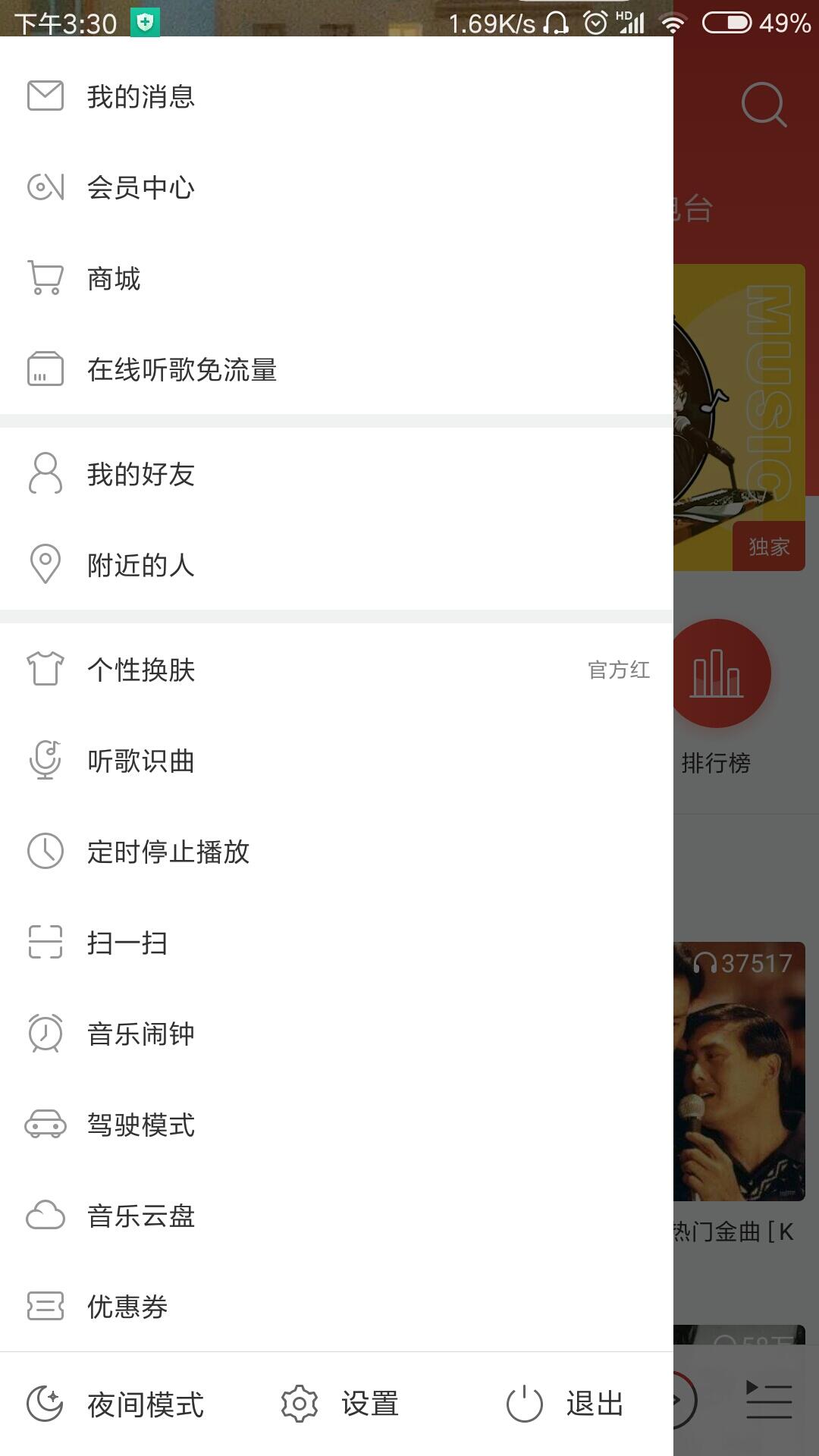Open the playlist queue icon
Screen dimensions: 819x1456
tap(769, 1400)
